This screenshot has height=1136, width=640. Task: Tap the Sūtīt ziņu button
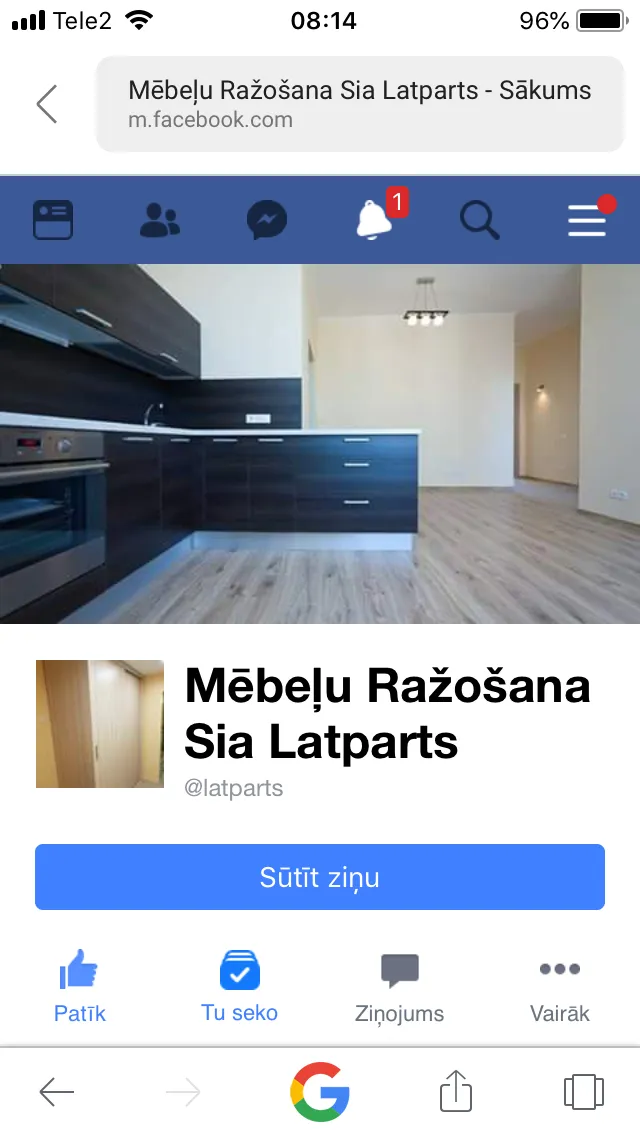[x=320, y=877]
